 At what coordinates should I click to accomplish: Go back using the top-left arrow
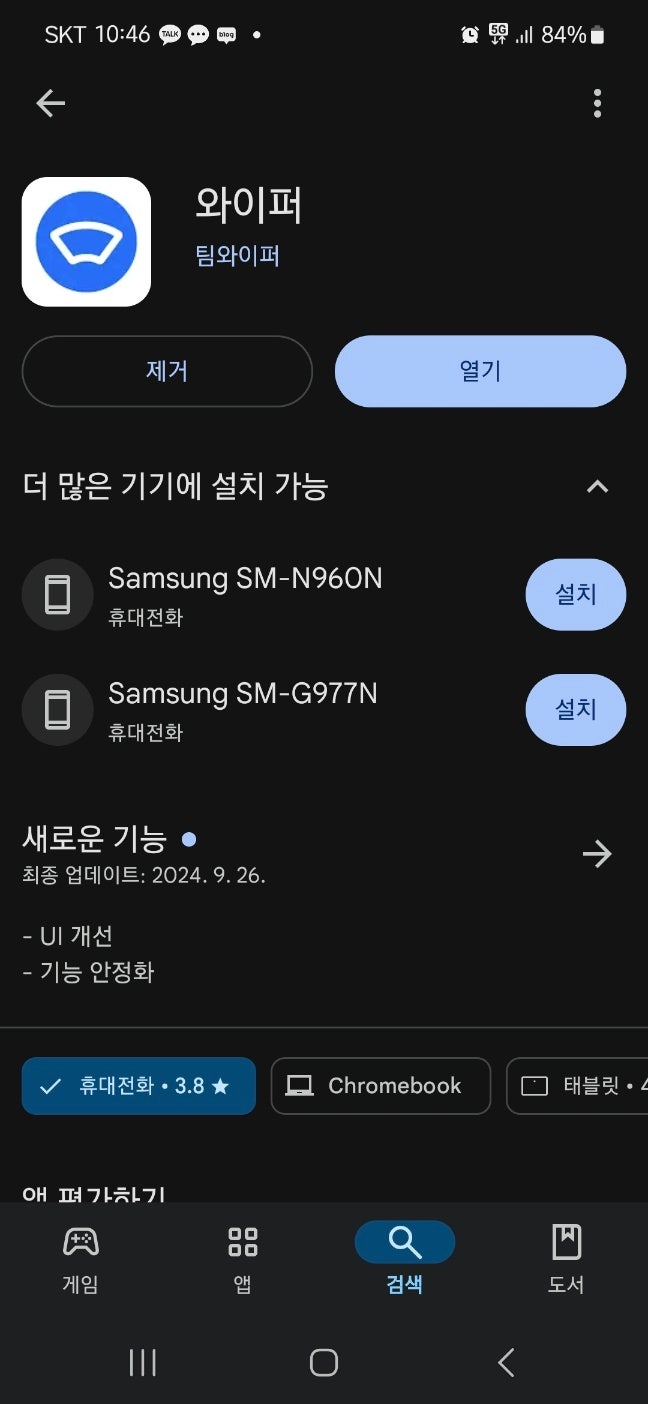pyautogui.click(x=50, y=103)
